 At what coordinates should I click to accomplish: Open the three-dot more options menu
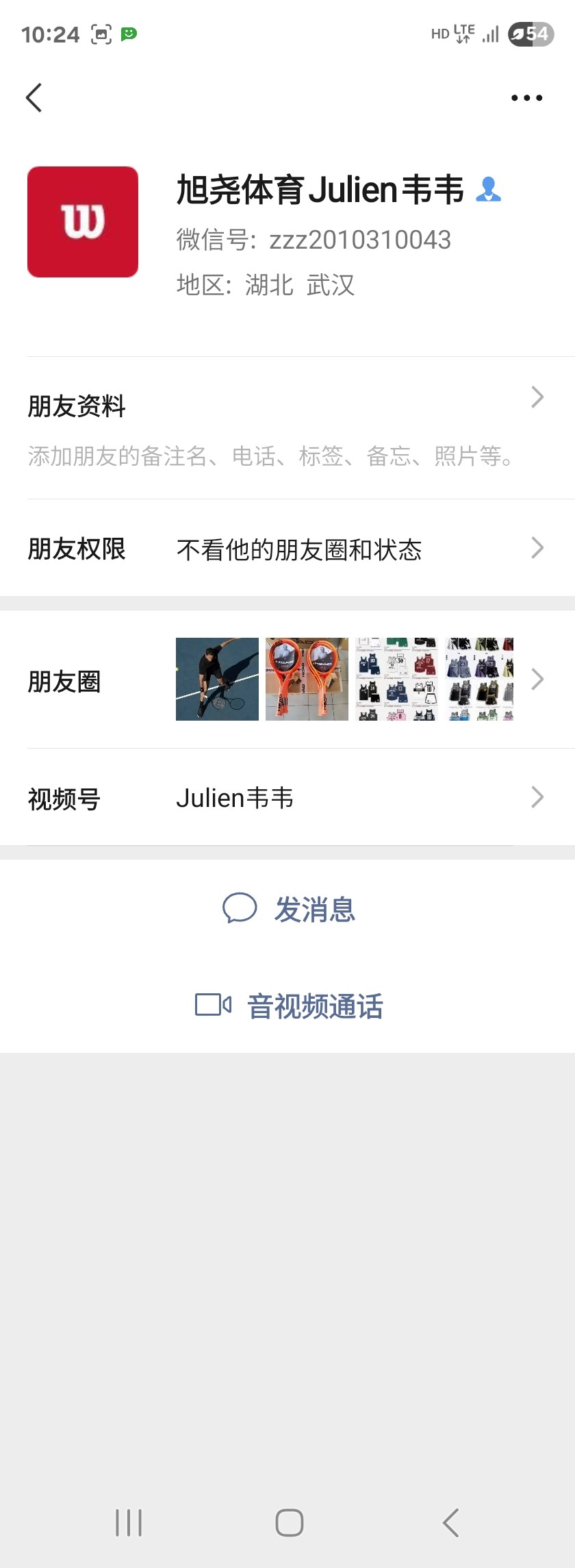[526, 98]
